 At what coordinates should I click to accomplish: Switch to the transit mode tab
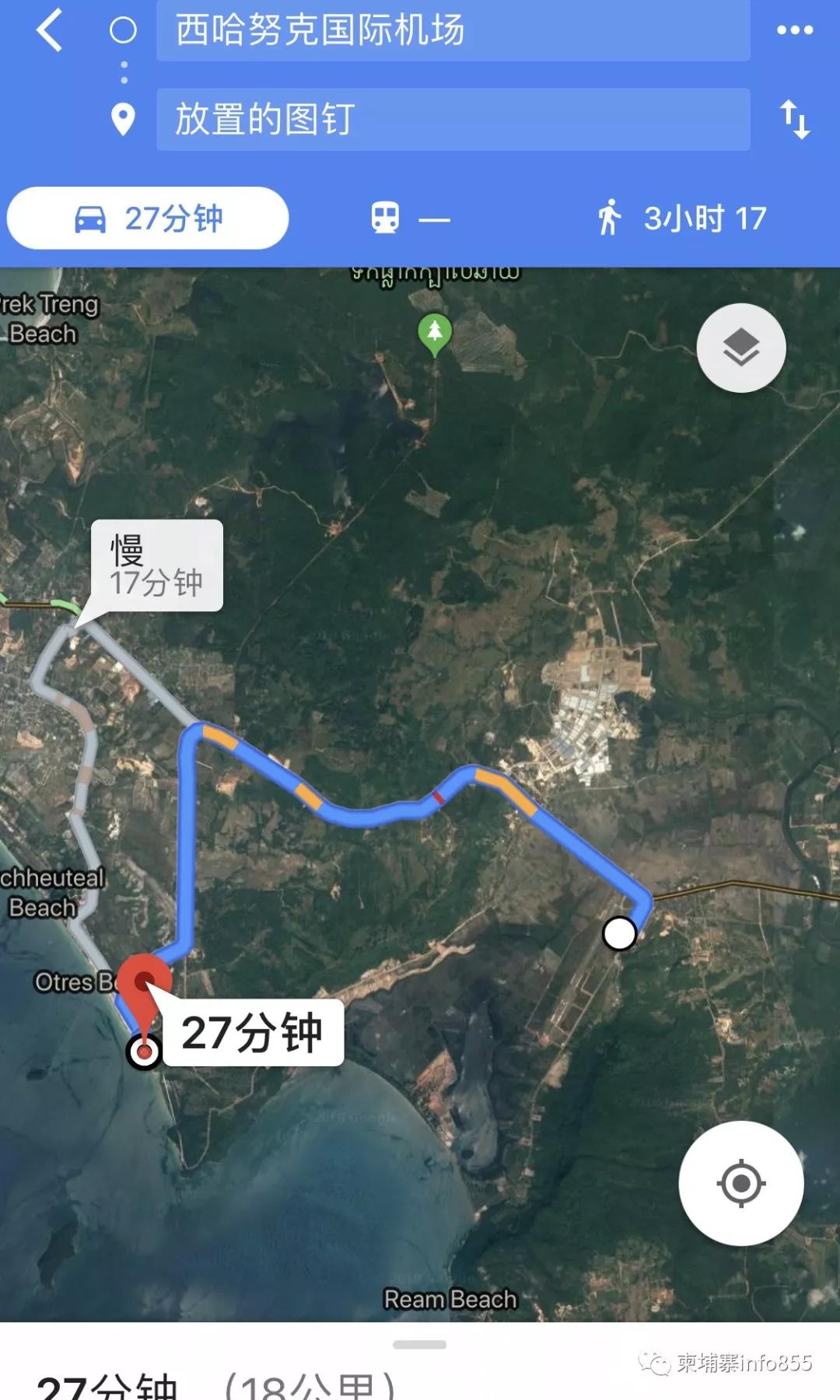point(410,219)
